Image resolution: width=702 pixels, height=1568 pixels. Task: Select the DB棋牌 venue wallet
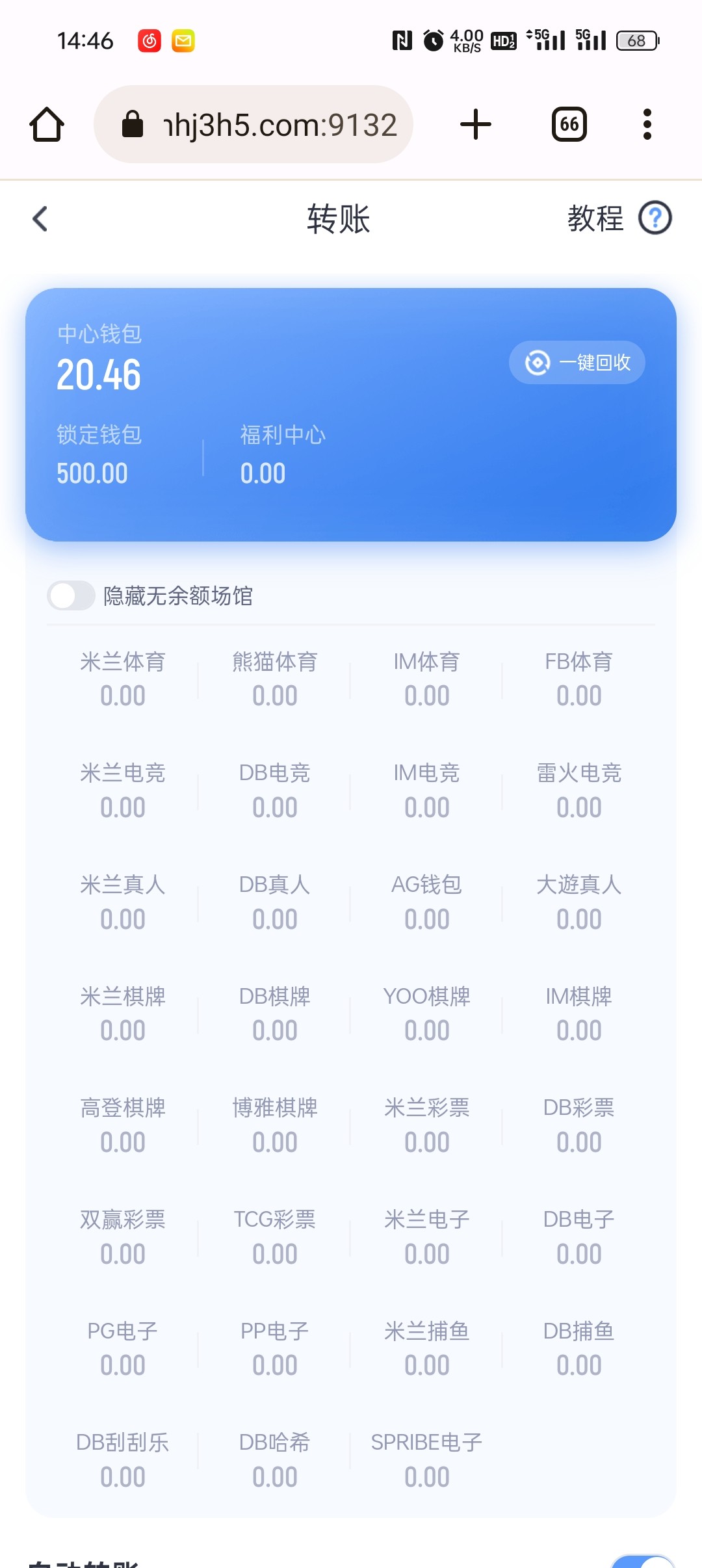(x=275, y=1014)
